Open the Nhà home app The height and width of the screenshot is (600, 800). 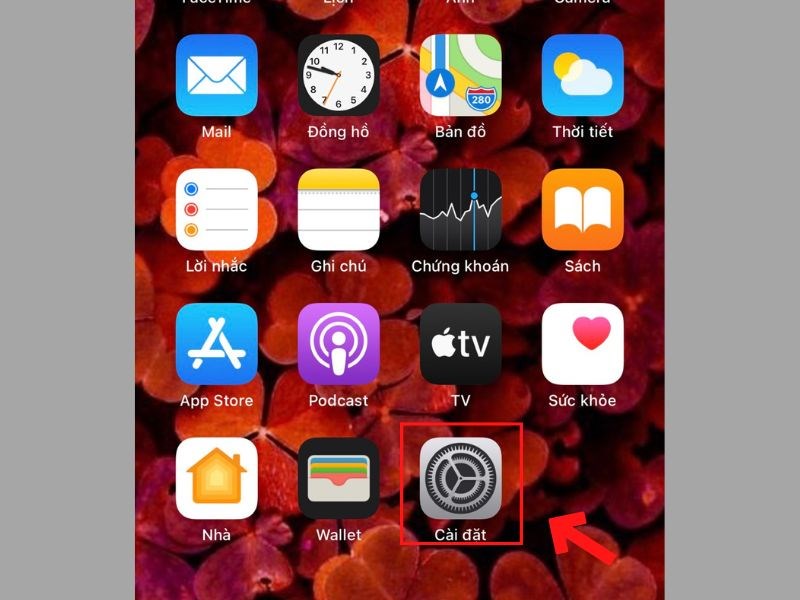216,478
